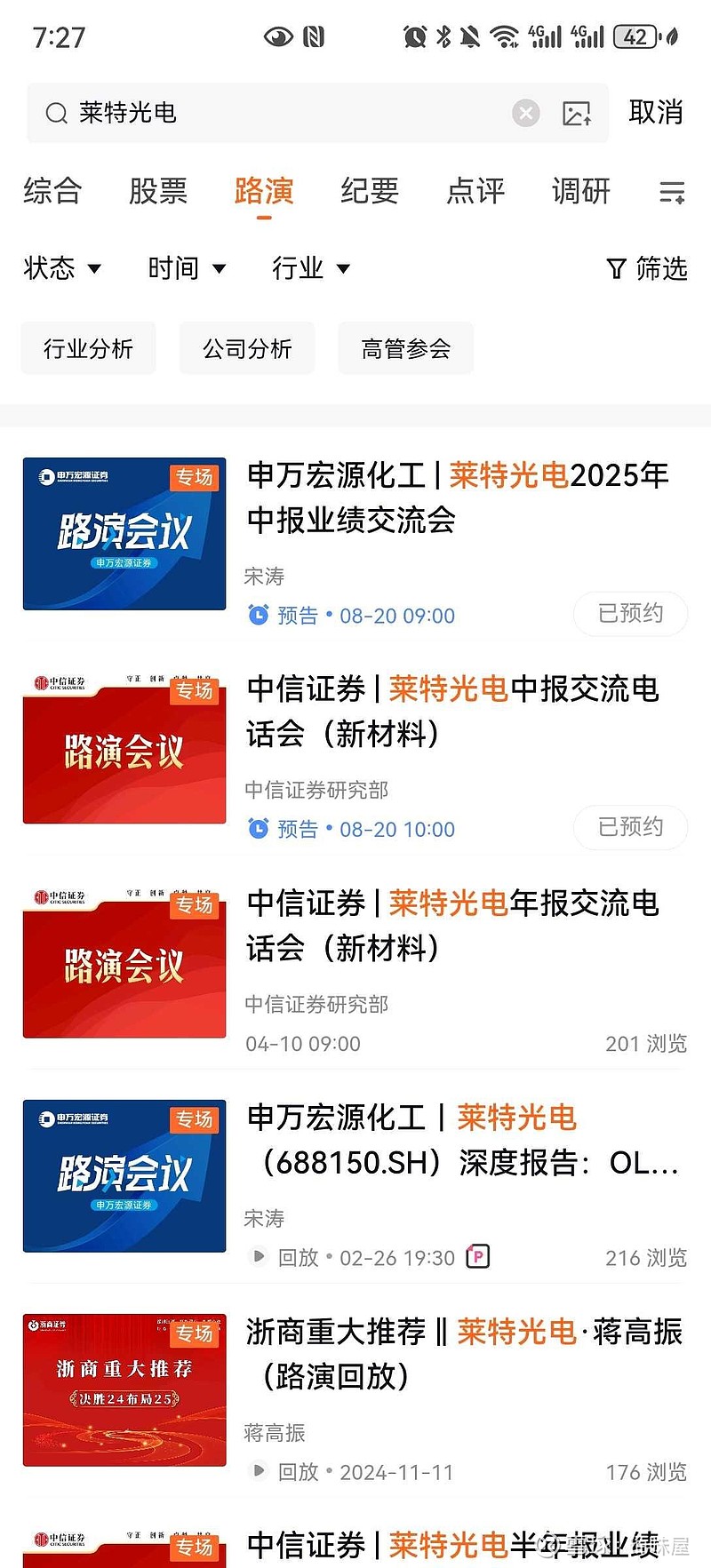Screen dimensions: 711x1568
Task: Open 中信证券 莱特光电年报交流电话会
Action: (355, 962)
